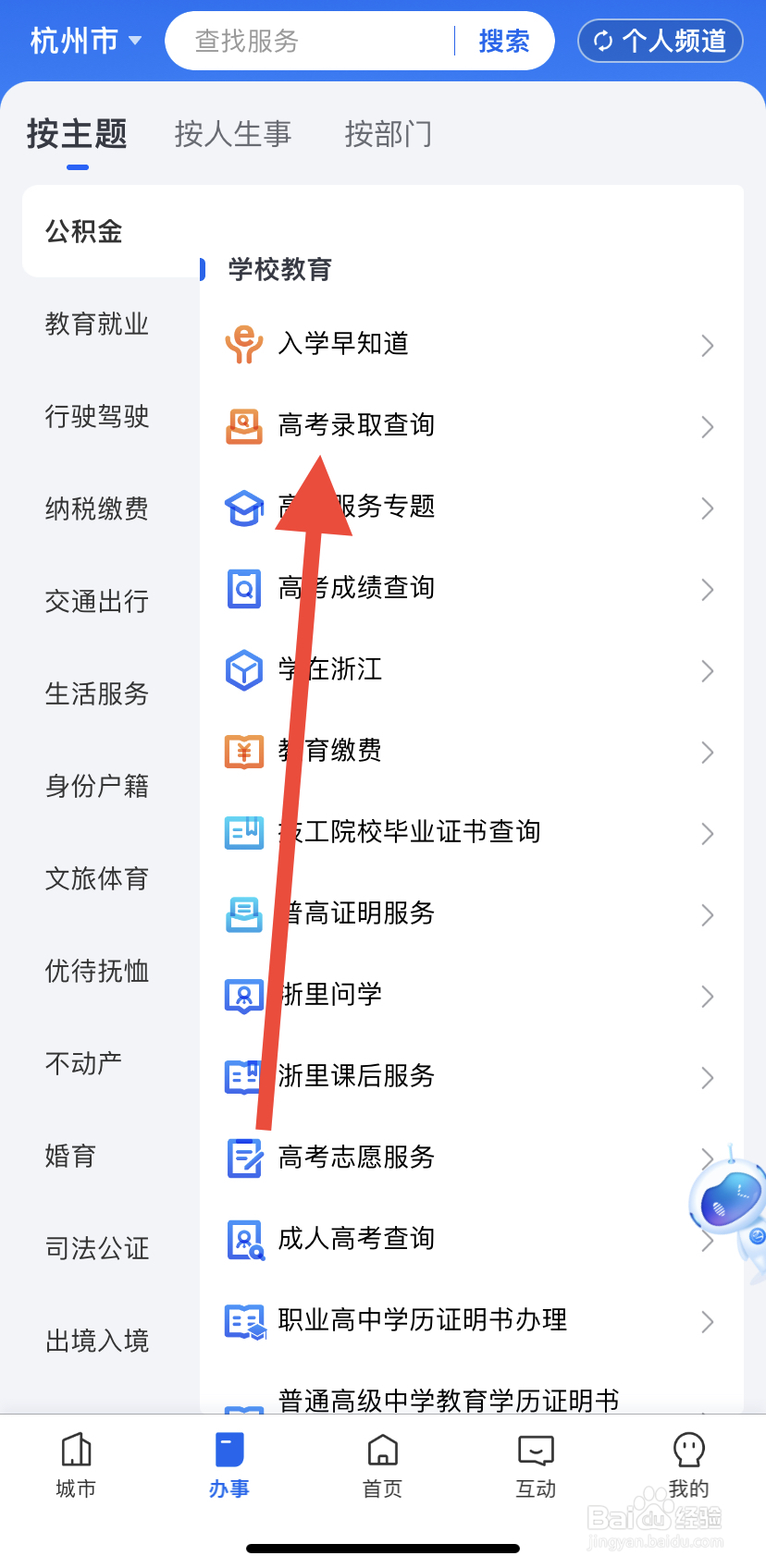Image resolution: width=766 pixels, height=1568 pixels.
Task: Select the 高考录取查询 enrollment query icon
Action: [x=244, y=426]
